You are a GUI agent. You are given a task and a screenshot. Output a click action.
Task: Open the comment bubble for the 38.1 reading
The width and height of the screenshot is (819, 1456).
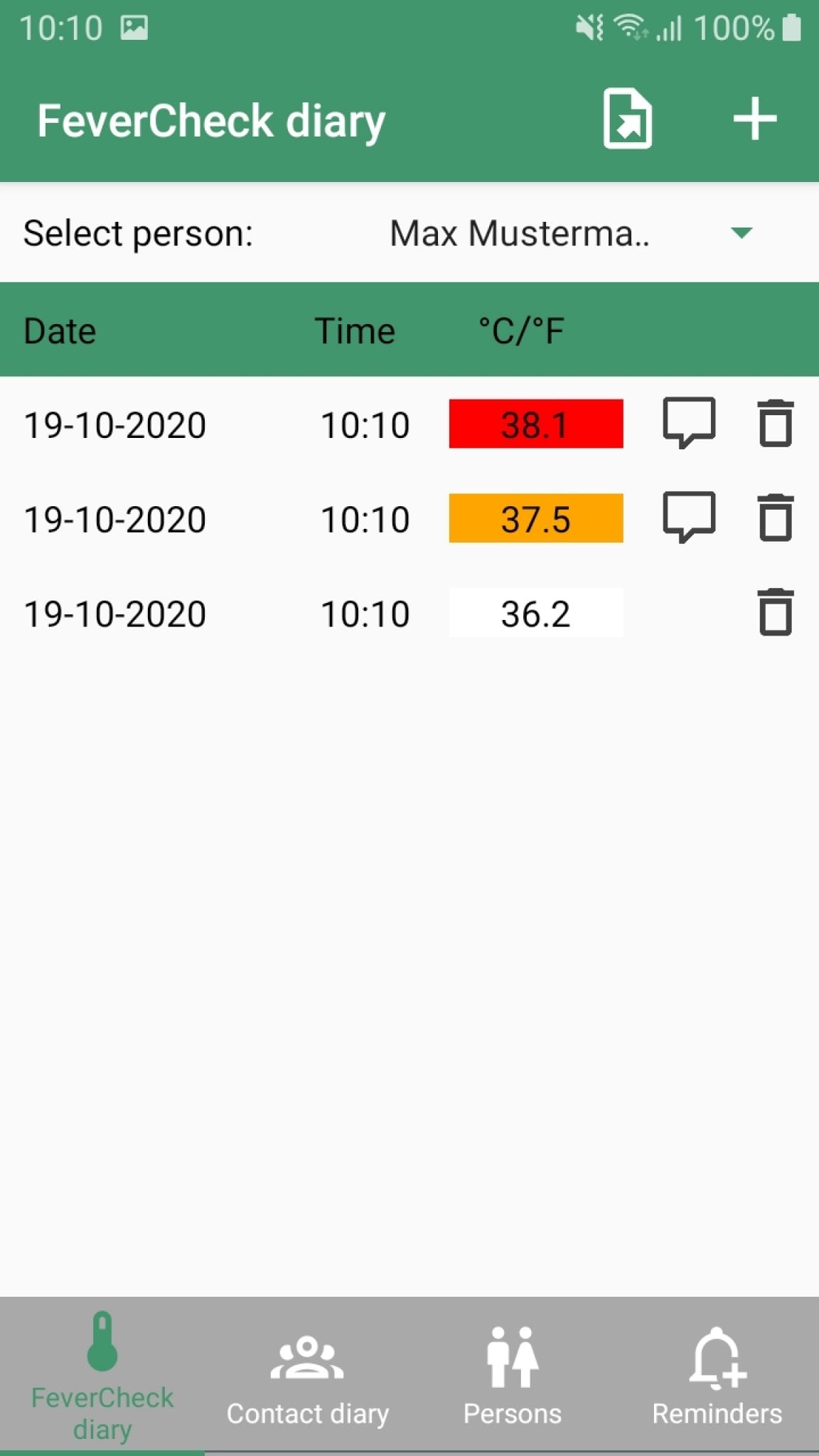[x=691, y=424]
